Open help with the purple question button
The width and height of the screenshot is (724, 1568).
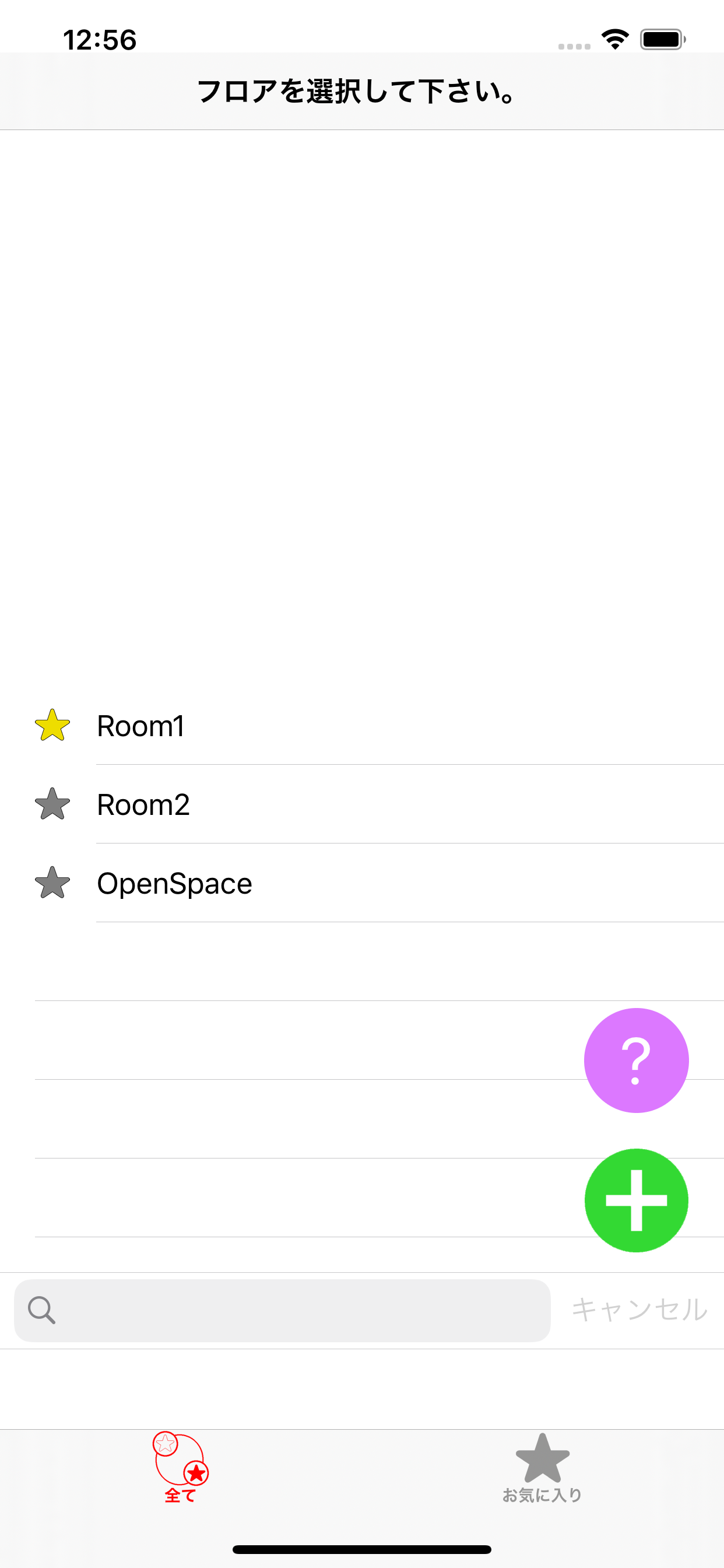click(636, 1060)
